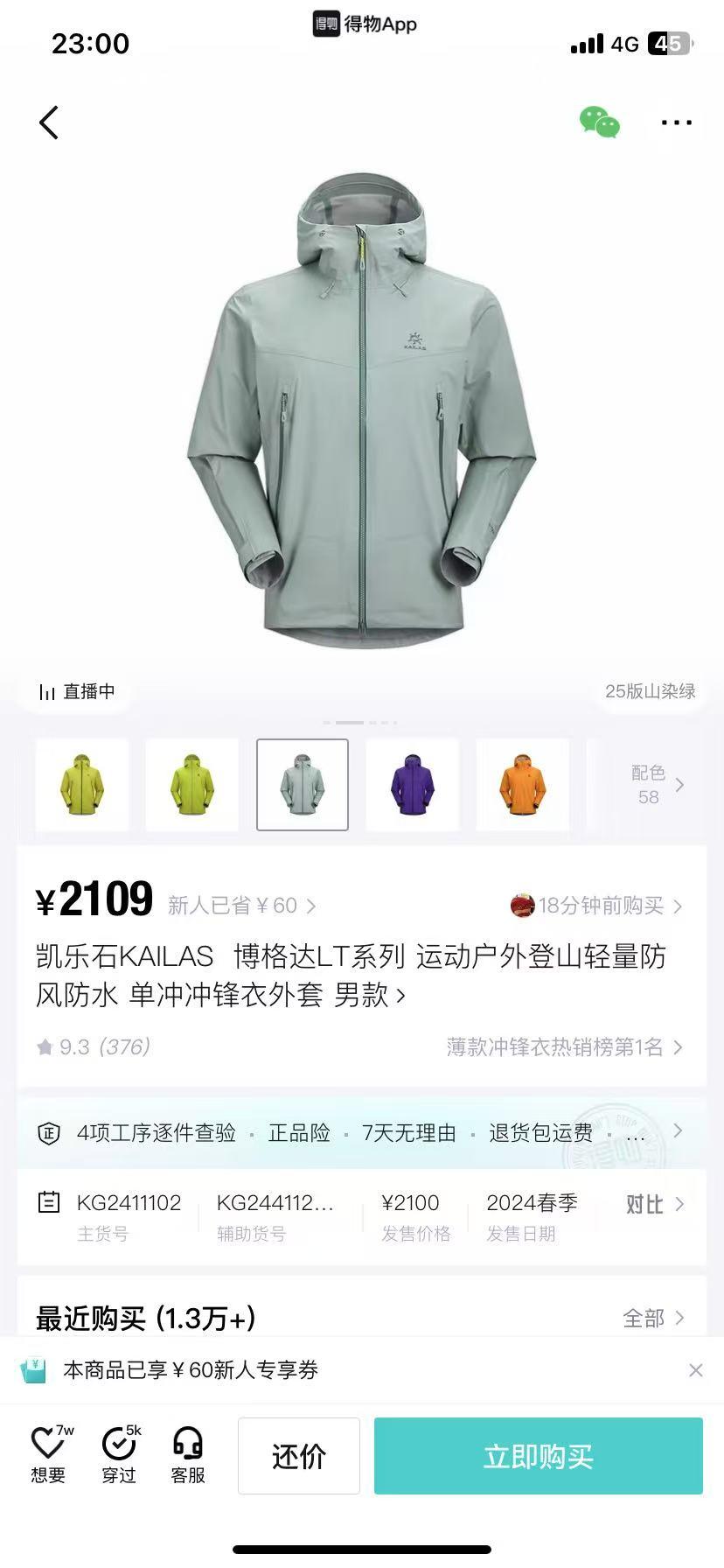
Task: Go back using the top-left arrow
Action: pyautogui.click(x=49, y=122)
